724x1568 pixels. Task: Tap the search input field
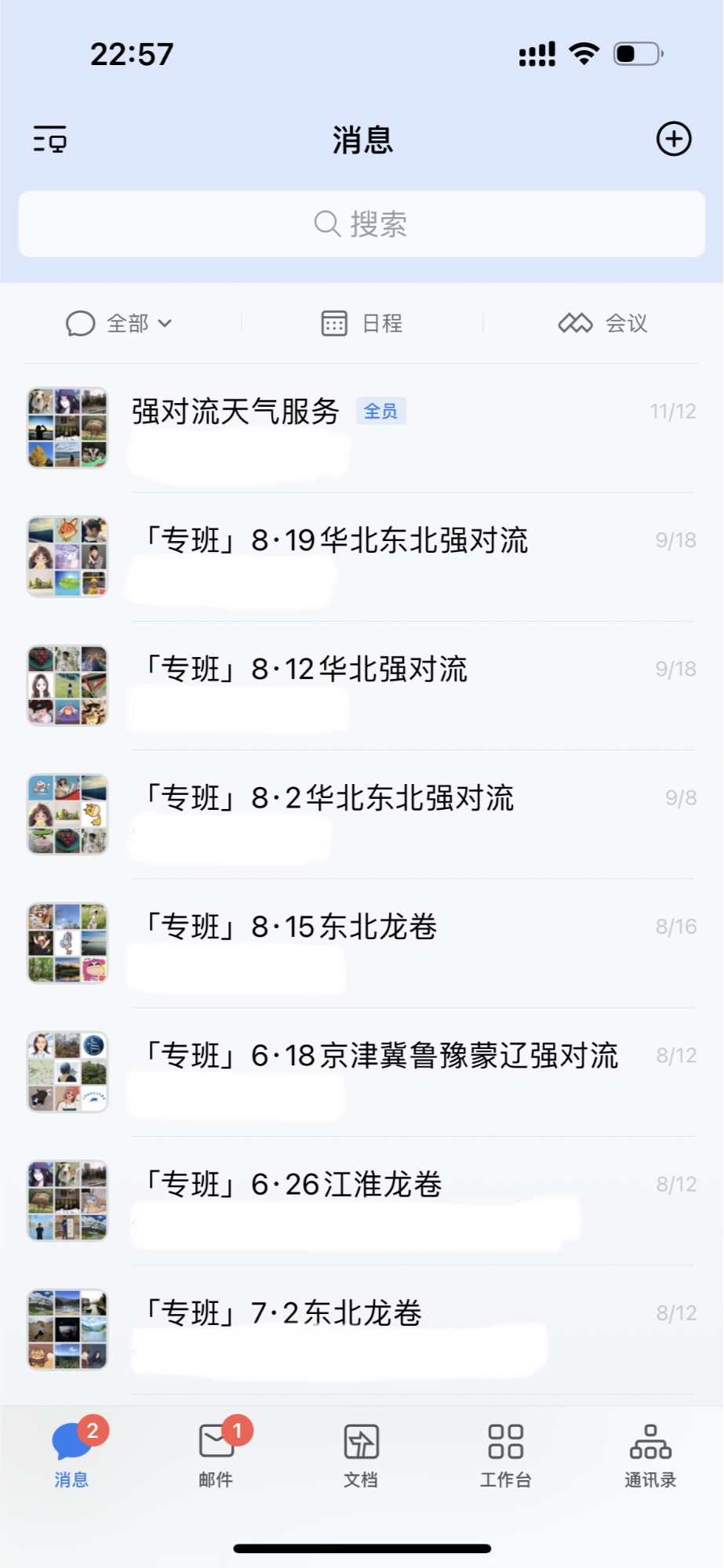tap(362, 223)
